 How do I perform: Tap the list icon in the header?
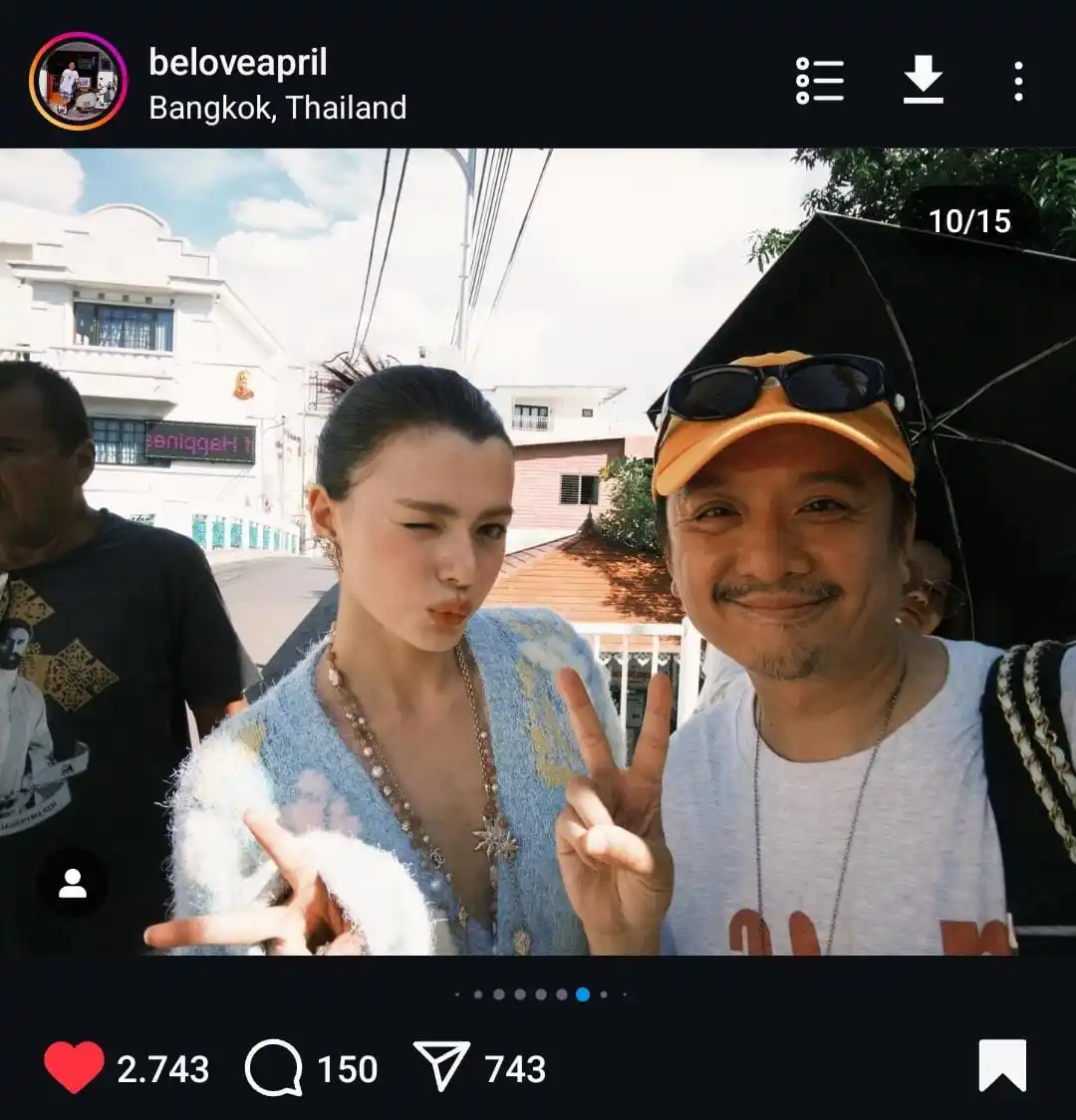click(820, 81)
